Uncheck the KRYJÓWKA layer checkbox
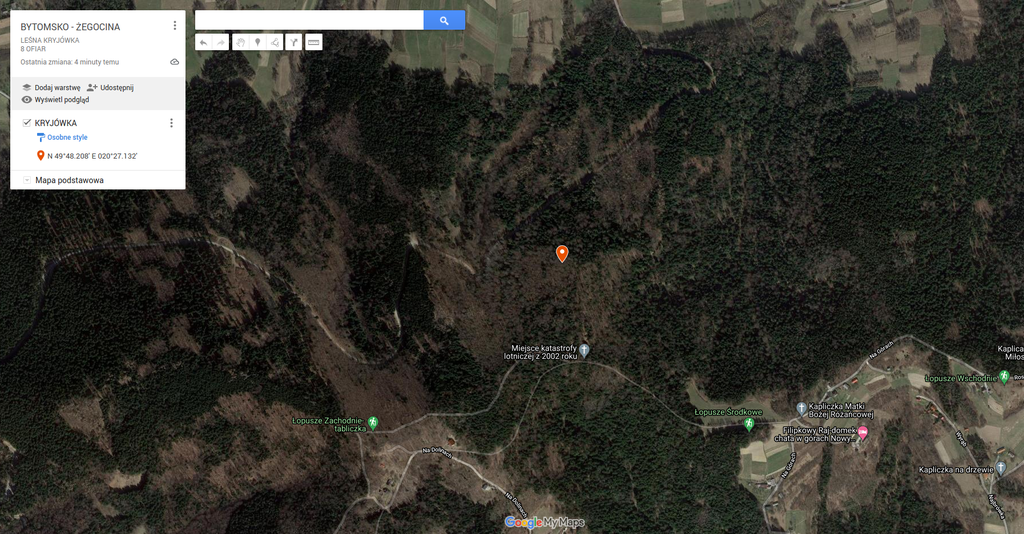Screen dimensions: 1024x534 [x=27, y=123]
